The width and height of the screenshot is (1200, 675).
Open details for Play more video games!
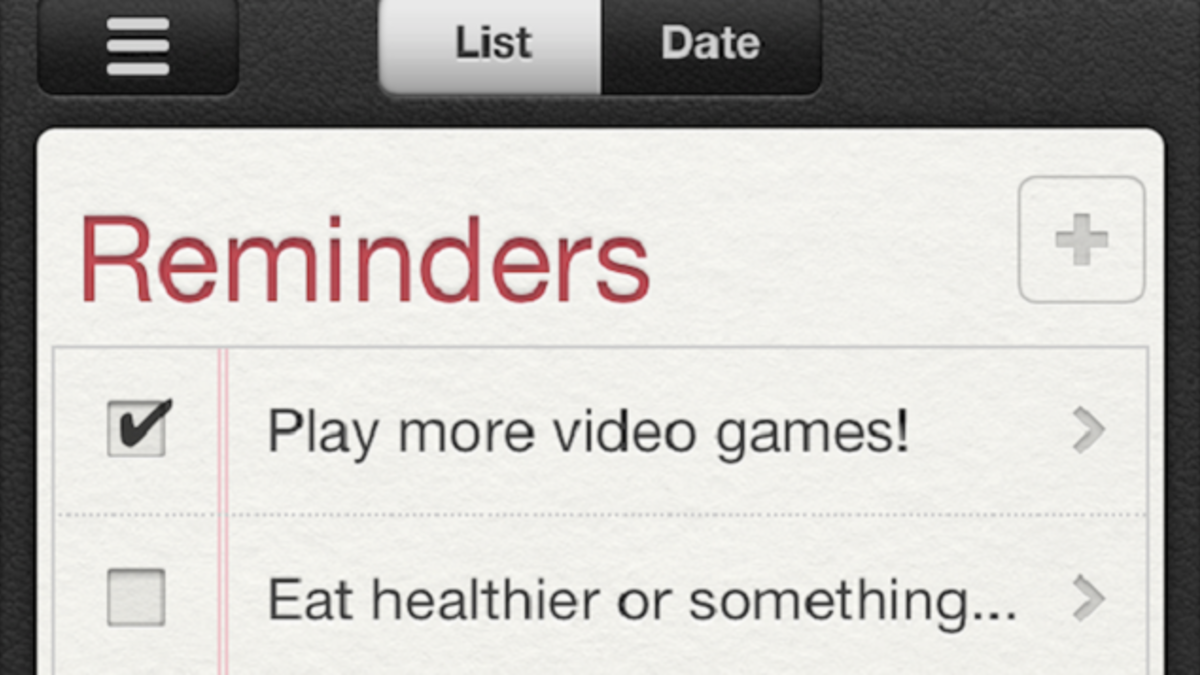(1088, 431)
